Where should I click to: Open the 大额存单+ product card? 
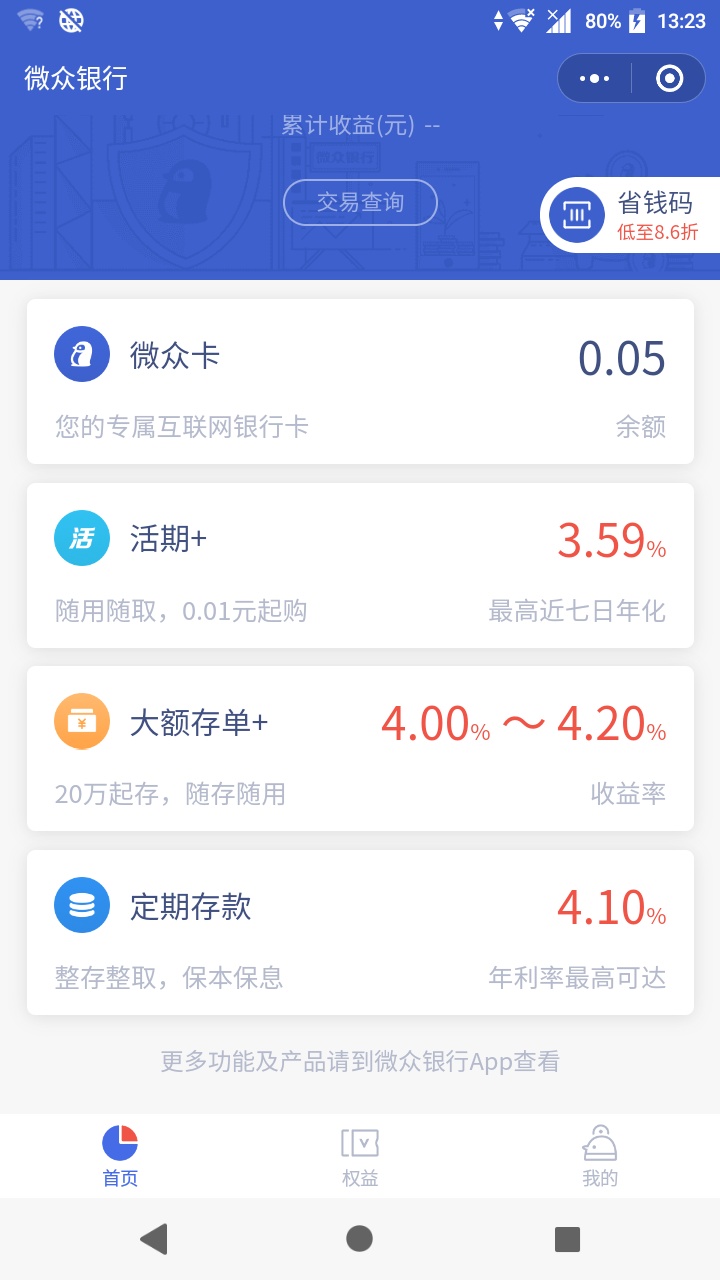coord(360,748)
